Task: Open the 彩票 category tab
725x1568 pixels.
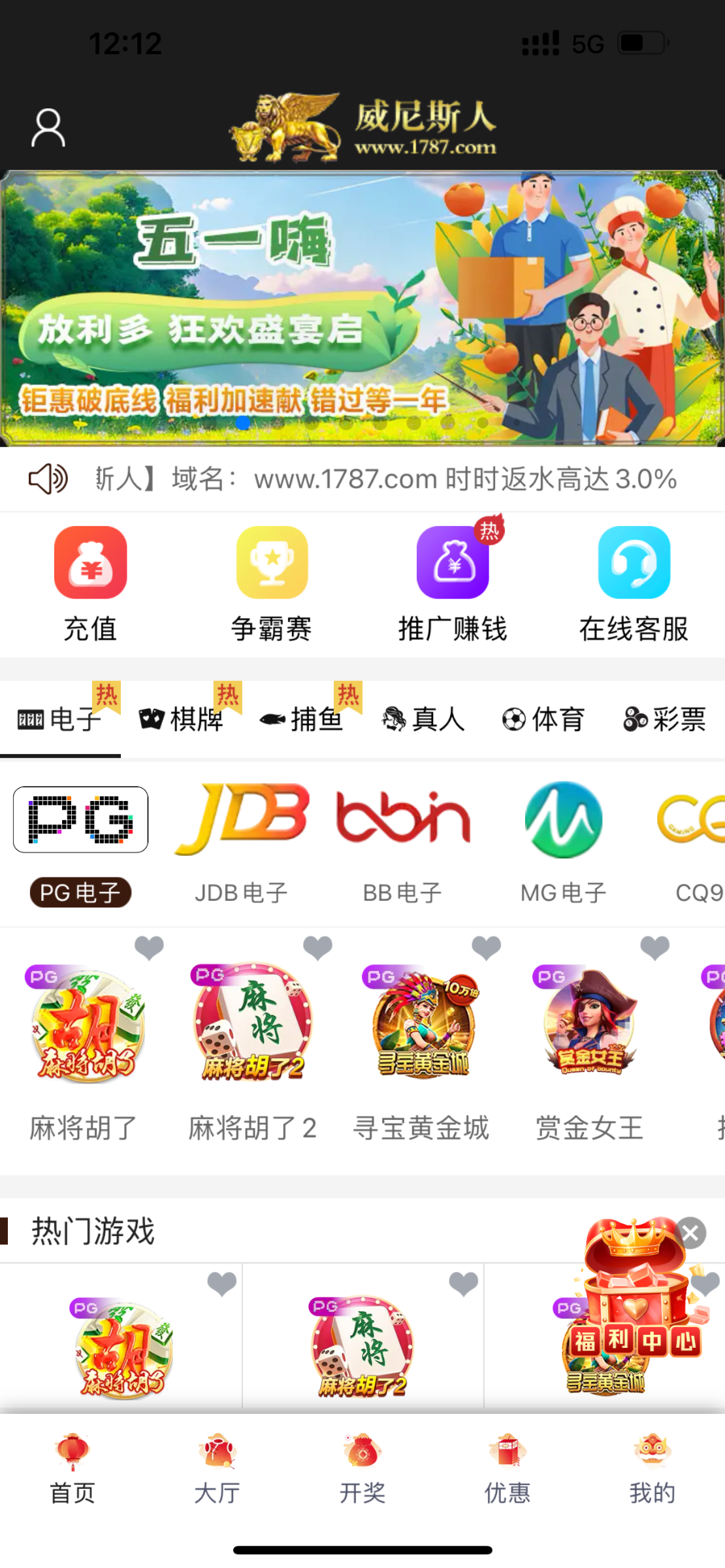Action: click(x=665, y=719)
